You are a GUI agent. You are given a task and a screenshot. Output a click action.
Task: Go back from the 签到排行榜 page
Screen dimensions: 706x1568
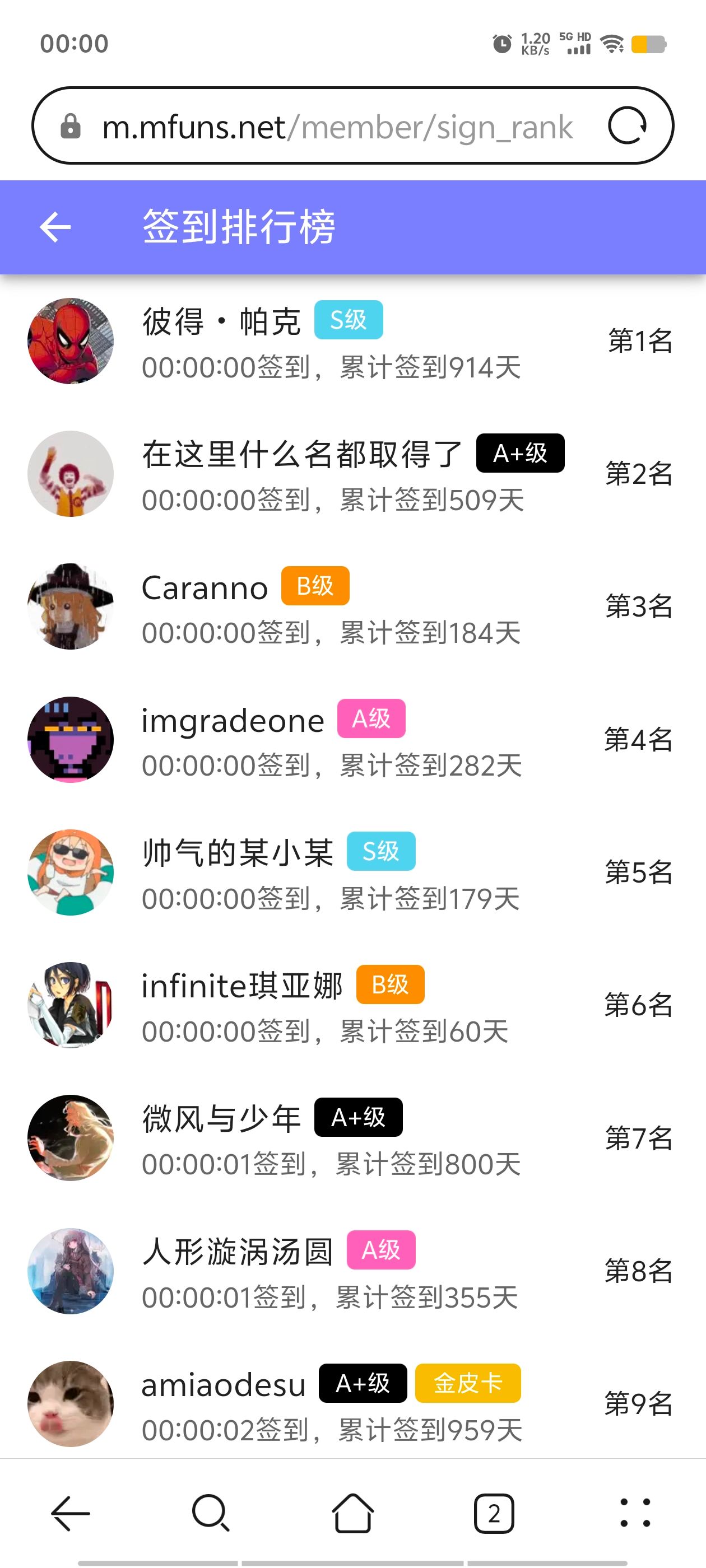point(55,227)
